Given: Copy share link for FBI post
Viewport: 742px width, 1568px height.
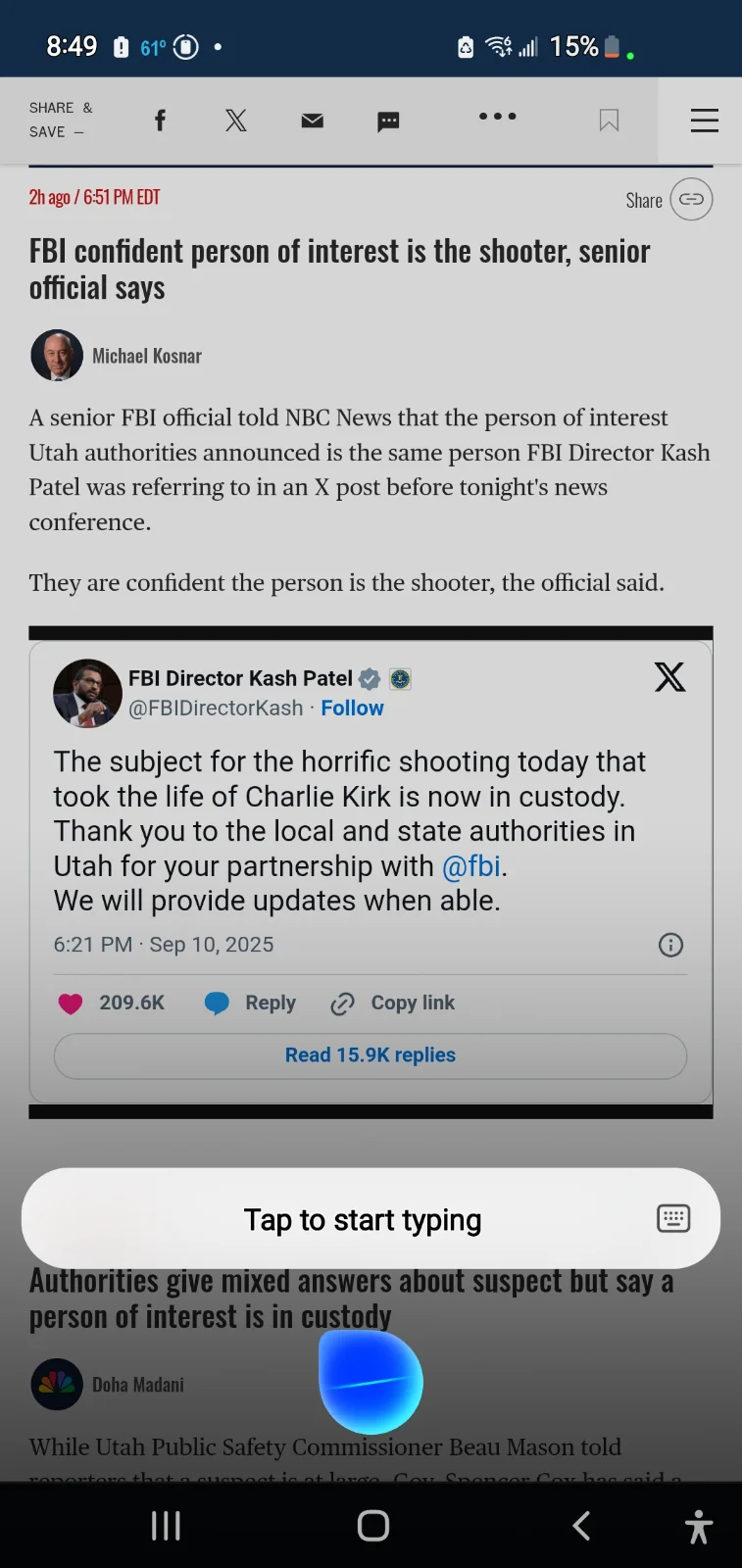Looking at the screenshot, I should point(690,200).
